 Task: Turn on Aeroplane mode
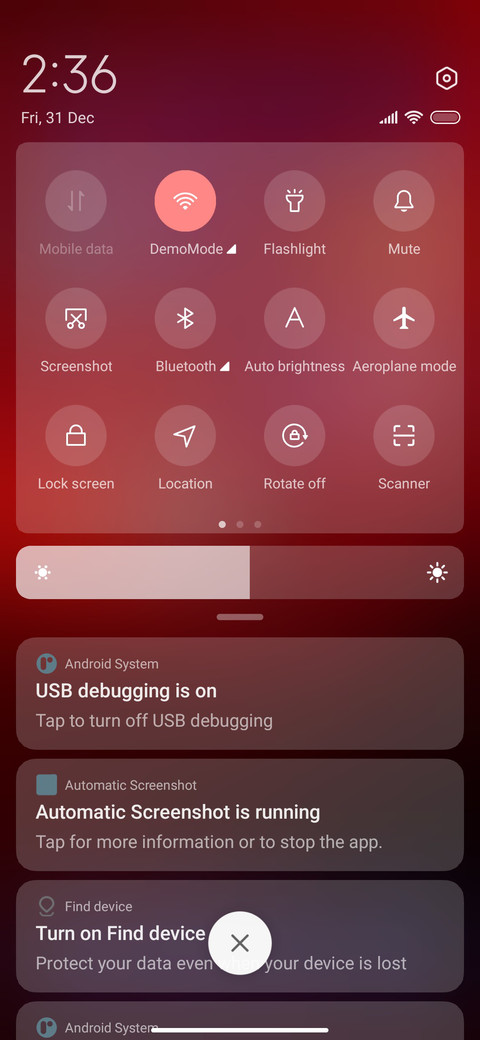404,318
